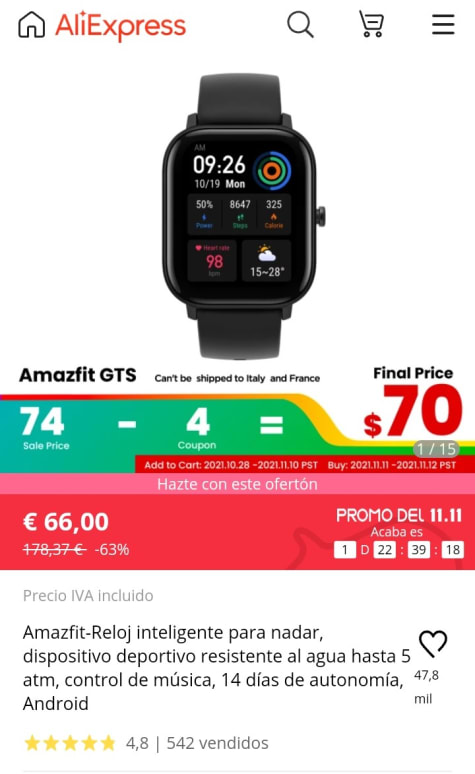475x774 pixels.
Task: Open the shopping cart
Action: [x=371, y=25]
